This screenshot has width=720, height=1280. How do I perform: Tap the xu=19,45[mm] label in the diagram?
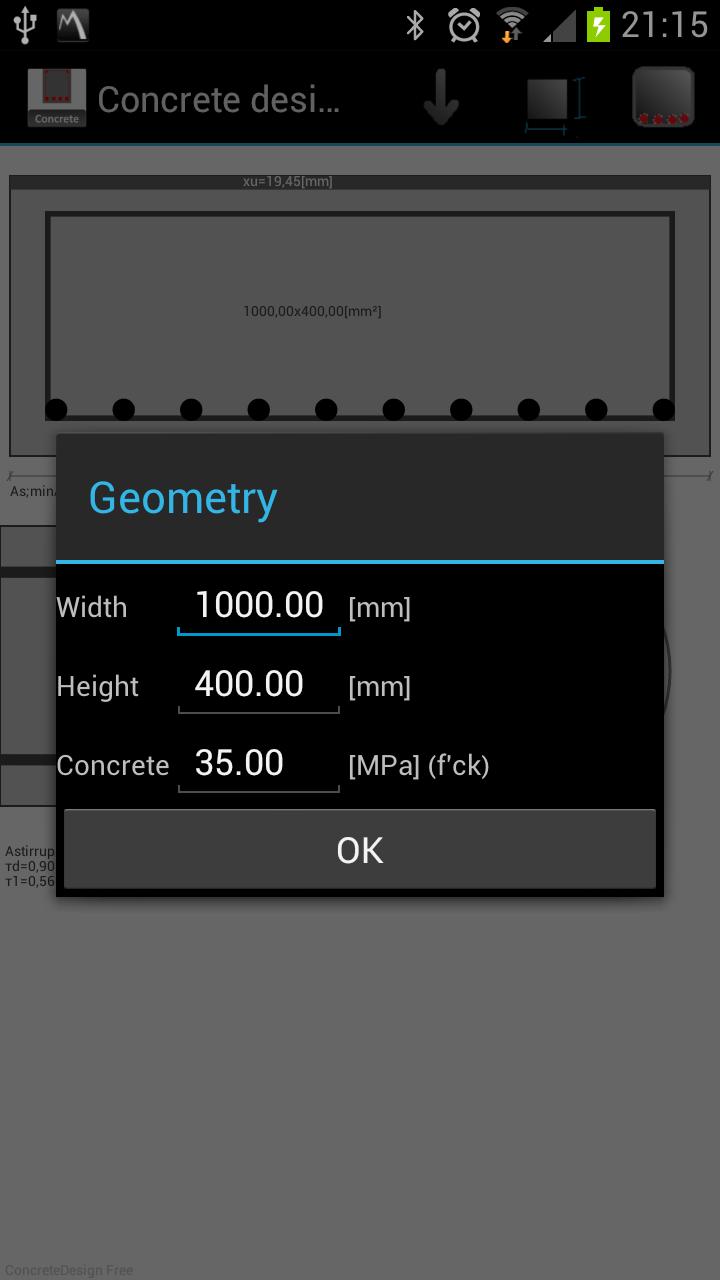click(287, 181)
